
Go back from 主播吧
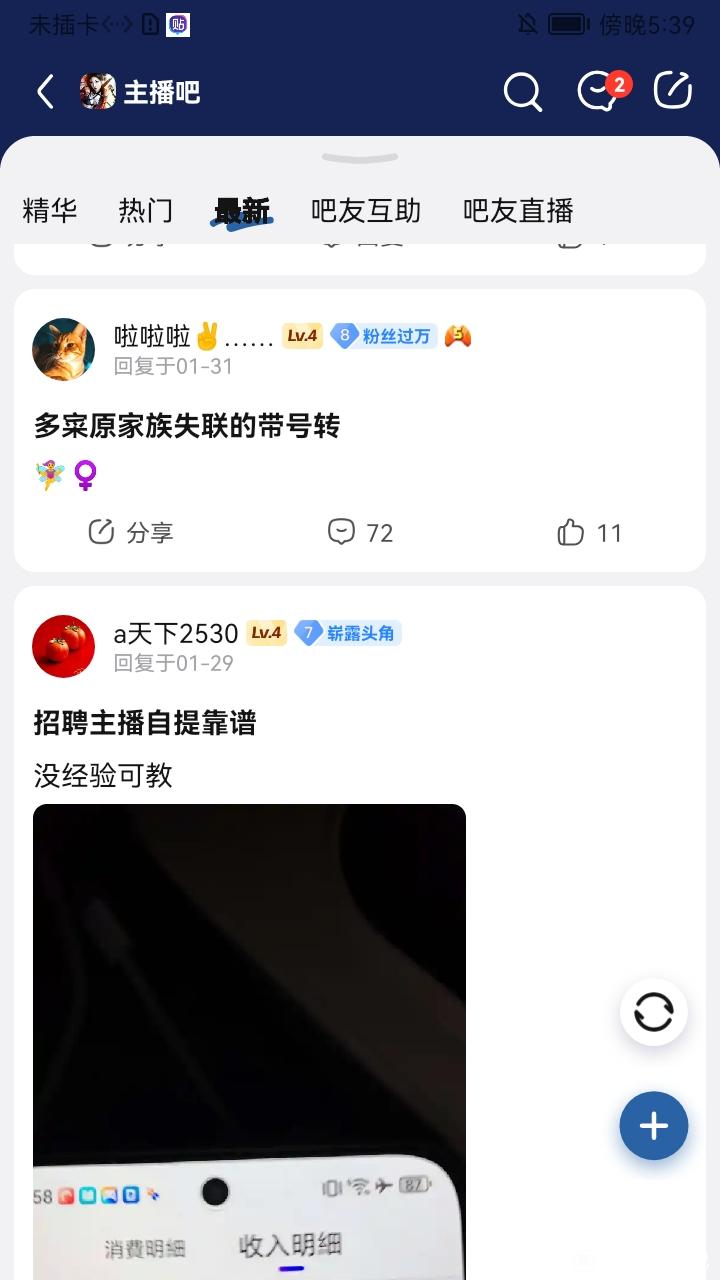click(45, 92)
